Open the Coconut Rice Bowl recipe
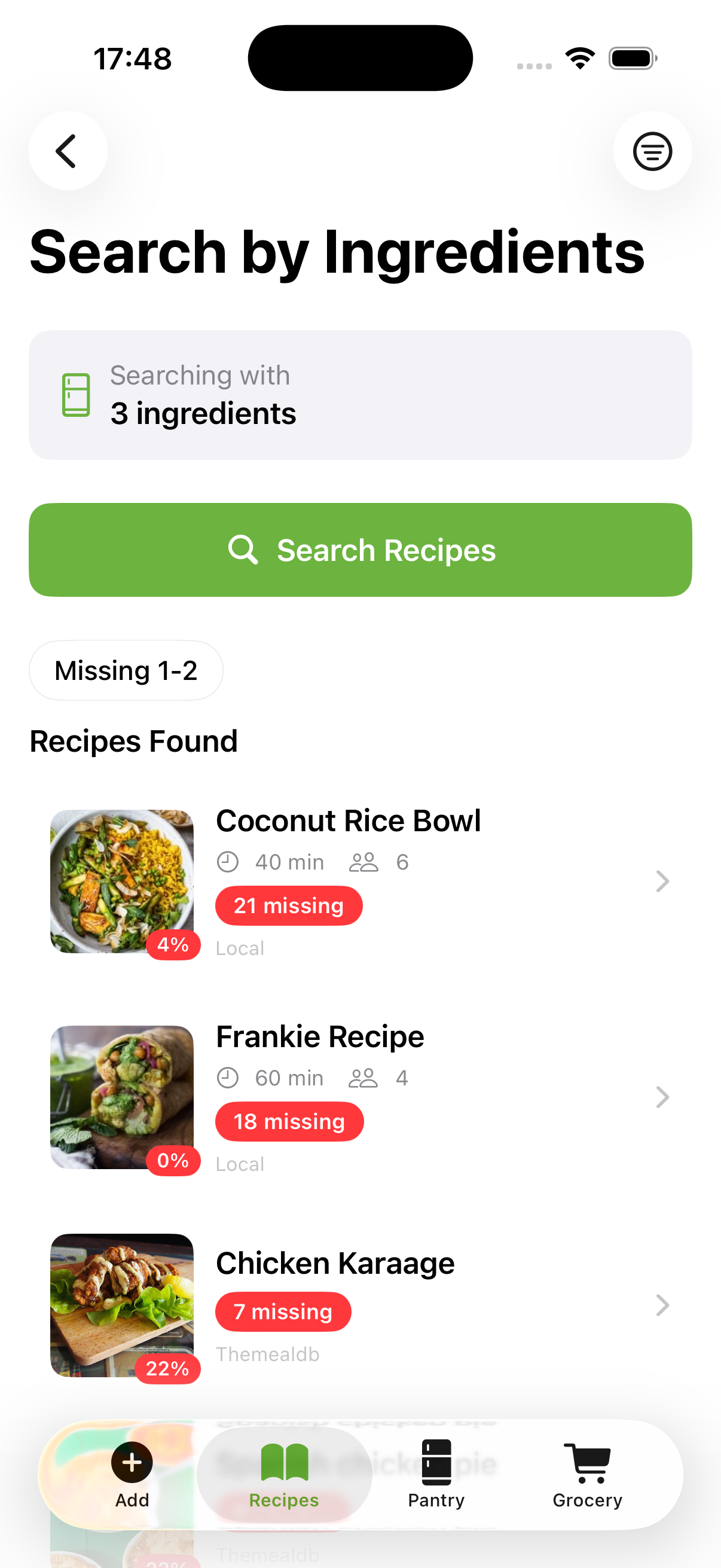This screenshot has height=1568, width=721. point(360,881)
